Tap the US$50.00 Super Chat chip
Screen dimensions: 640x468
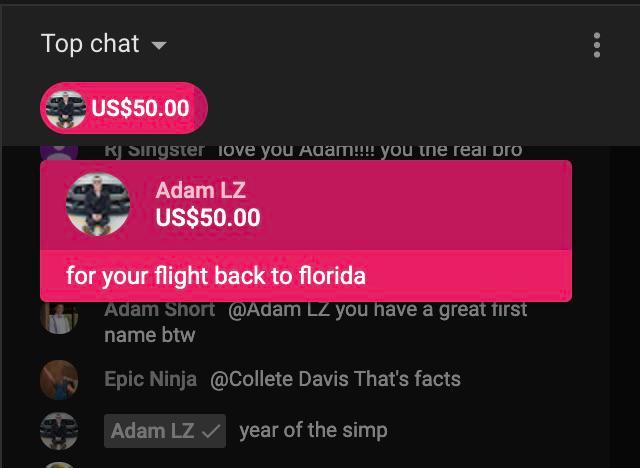123,108
